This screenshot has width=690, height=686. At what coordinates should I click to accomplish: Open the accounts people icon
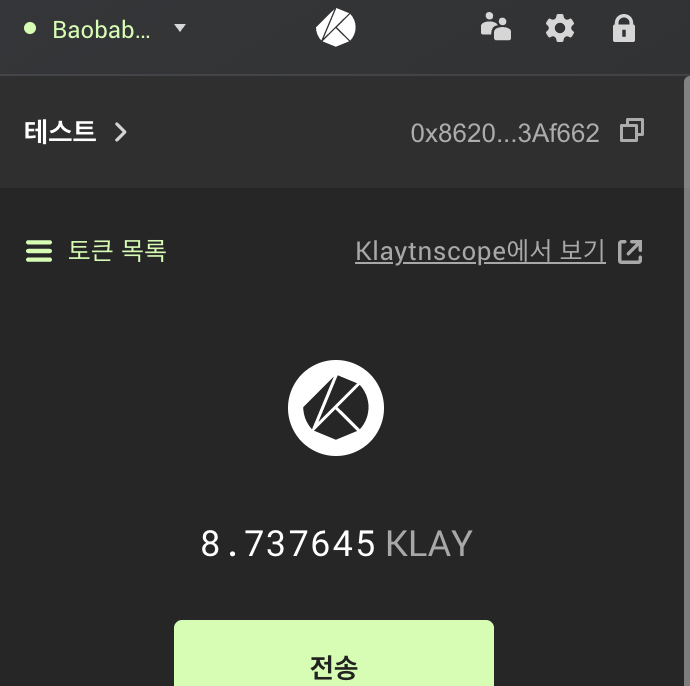[496, 28]
